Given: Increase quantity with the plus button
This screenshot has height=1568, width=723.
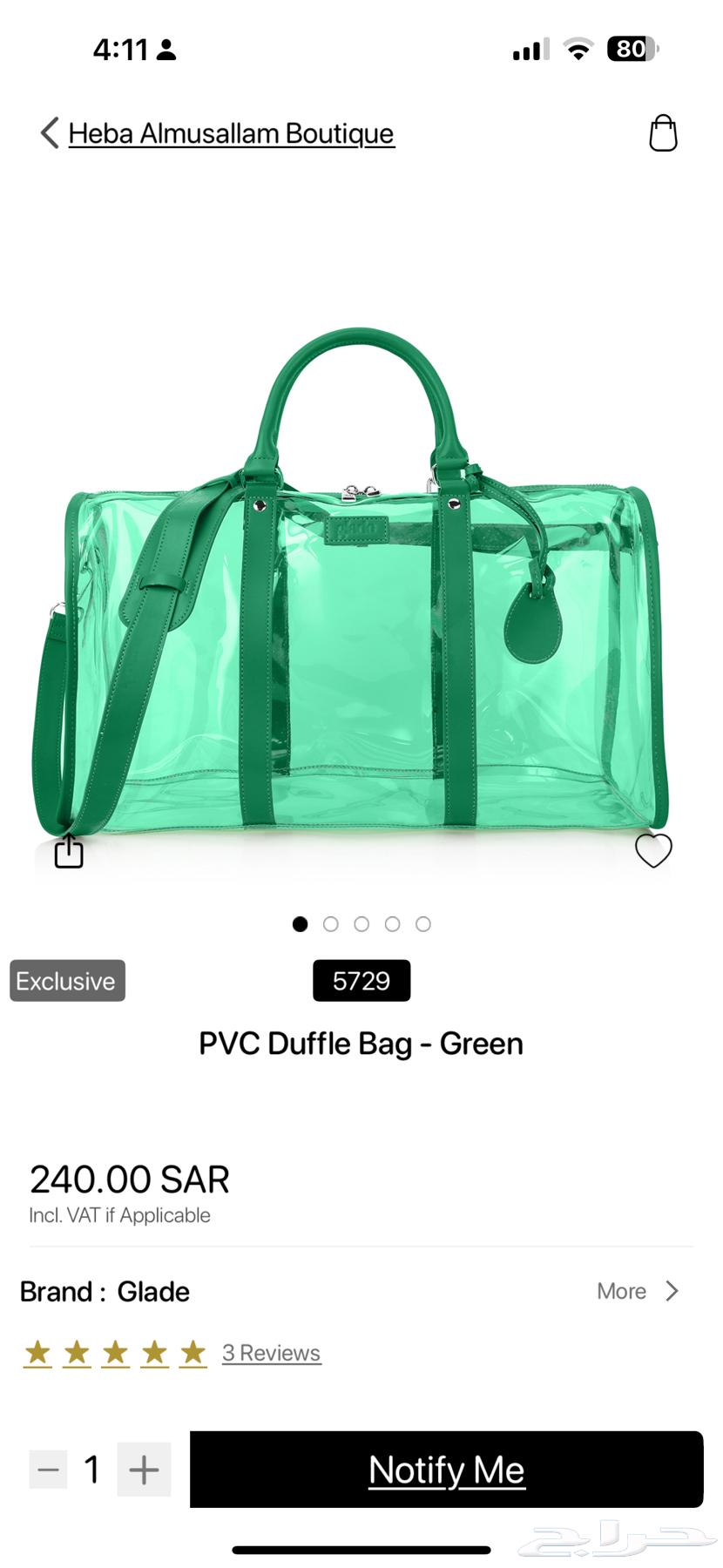Looking at the screenshot, I should (x=144, y=1470).
